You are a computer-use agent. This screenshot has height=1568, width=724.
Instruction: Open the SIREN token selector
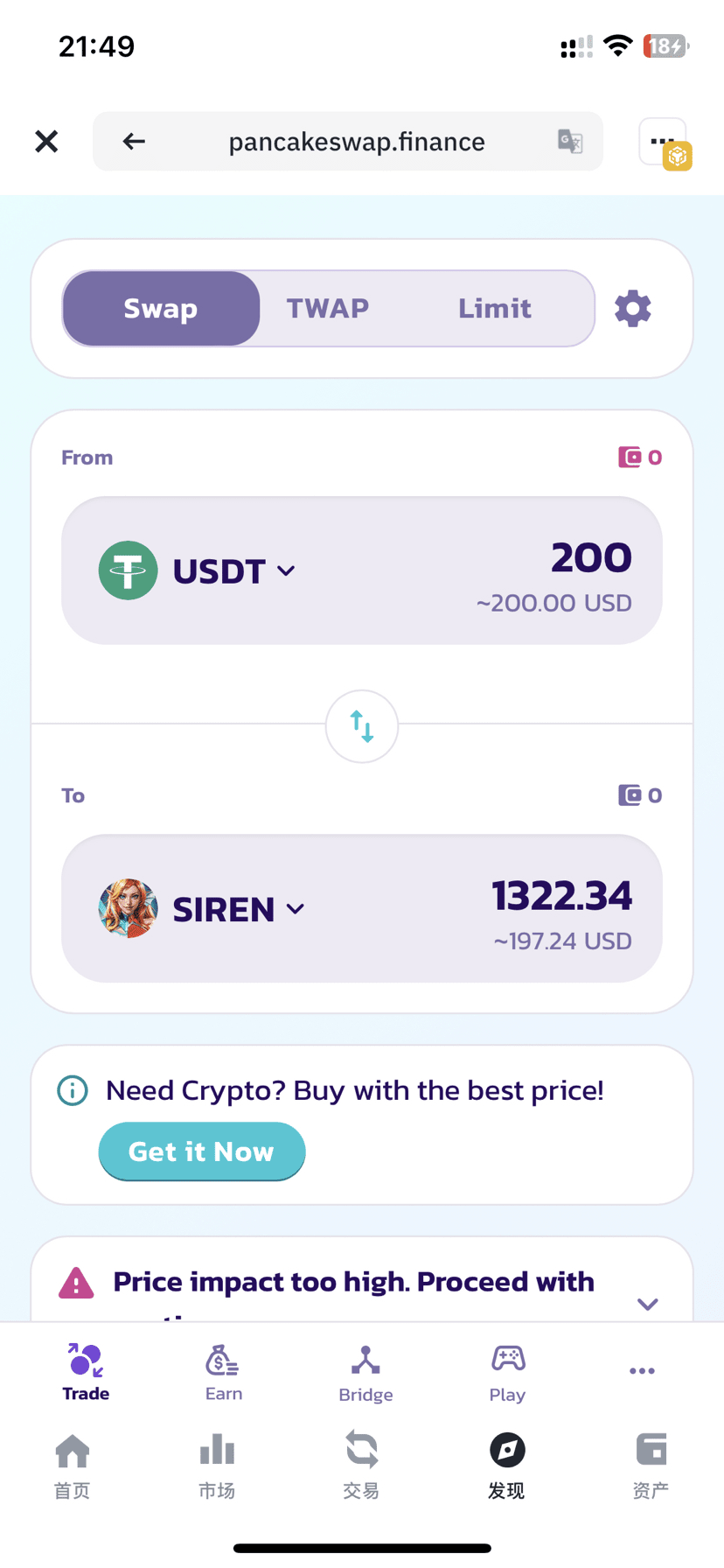coord(202,909)
